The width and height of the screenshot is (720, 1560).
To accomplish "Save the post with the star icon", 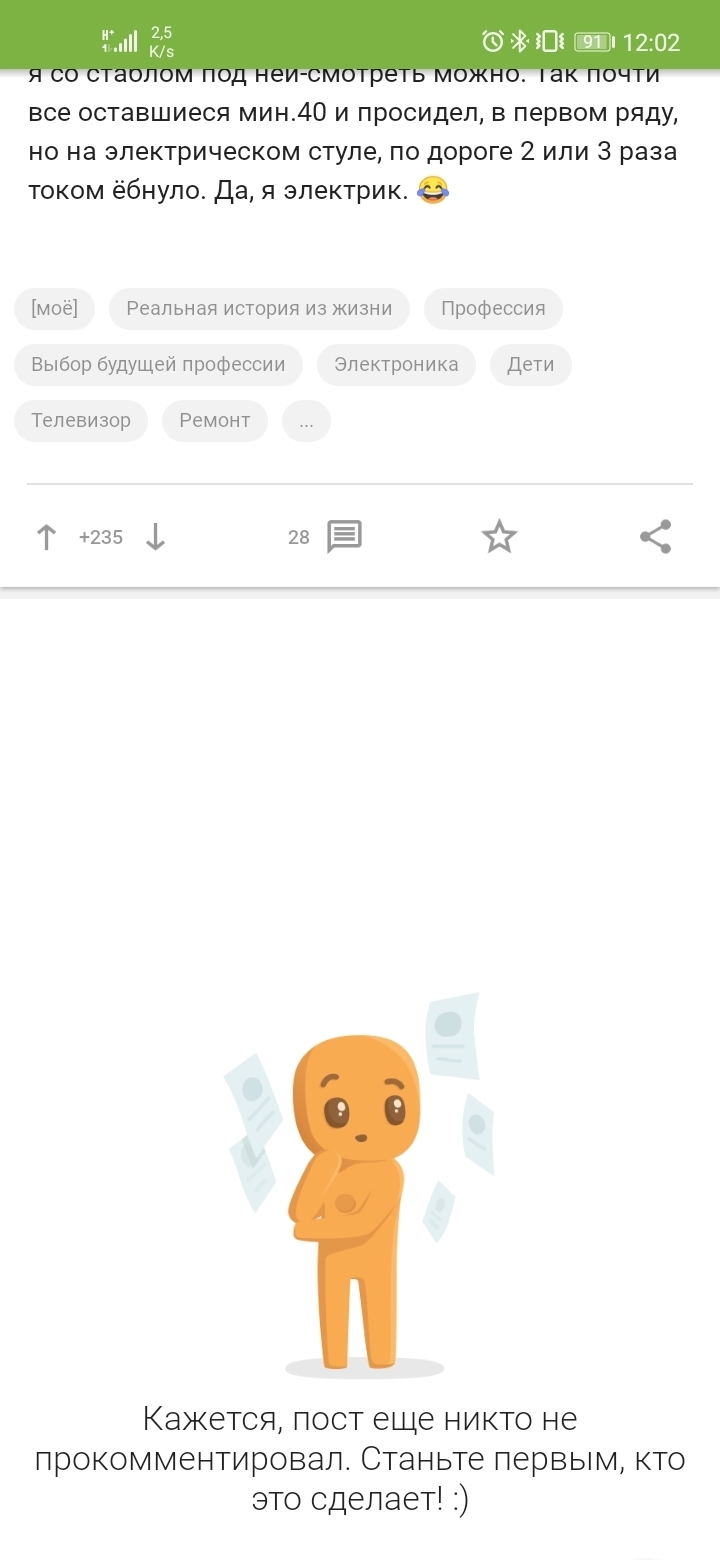I will (499, 537).
